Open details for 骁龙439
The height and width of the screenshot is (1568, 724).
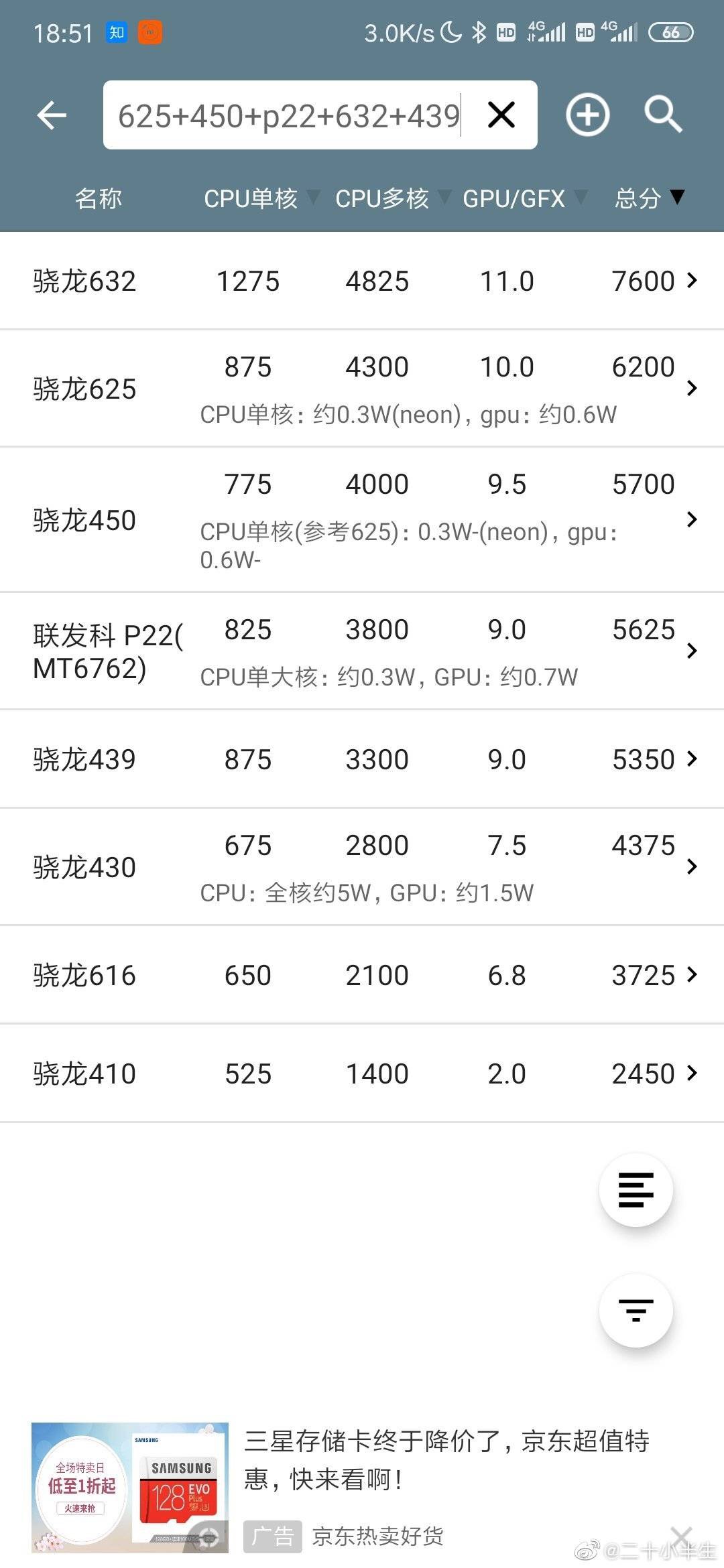tap(362, 759)
